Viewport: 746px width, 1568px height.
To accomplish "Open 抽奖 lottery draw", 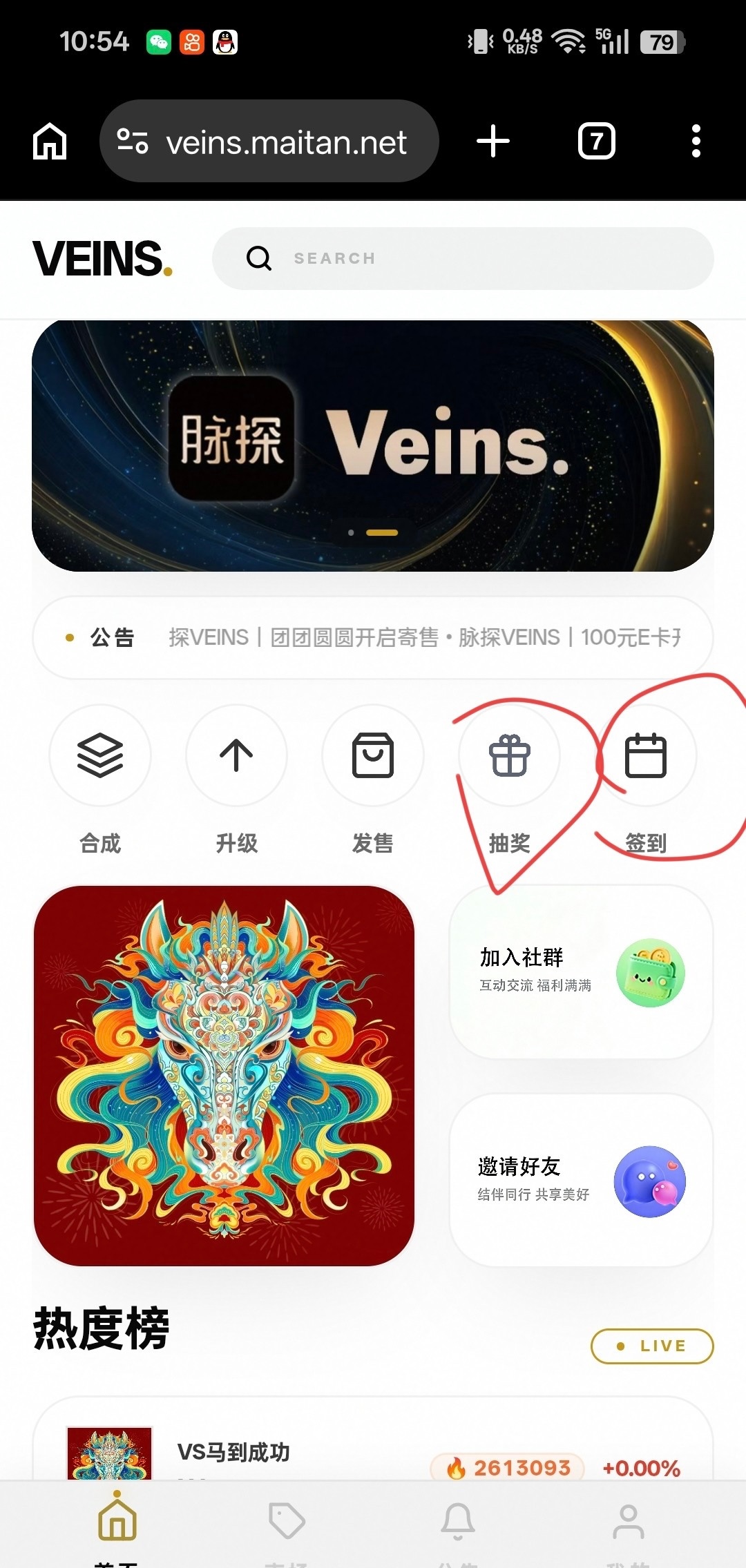I will [x=509, y=756].
